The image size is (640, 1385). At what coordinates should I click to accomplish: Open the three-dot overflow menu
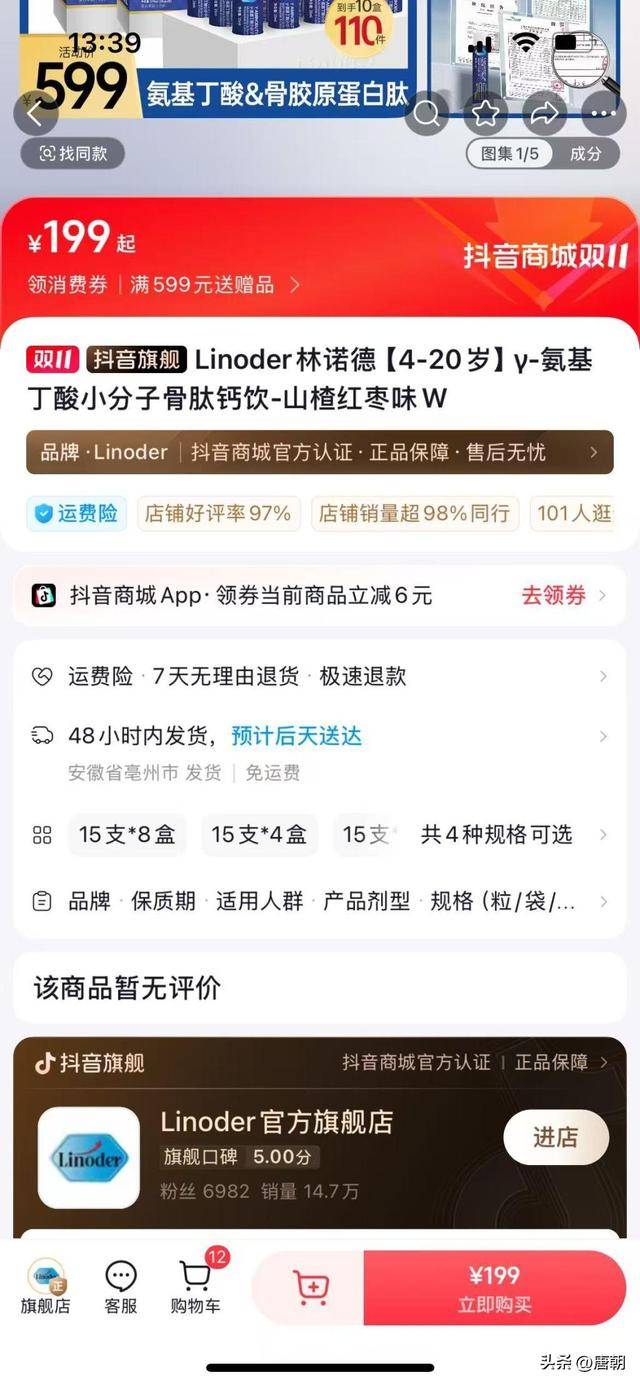(603, 114)
